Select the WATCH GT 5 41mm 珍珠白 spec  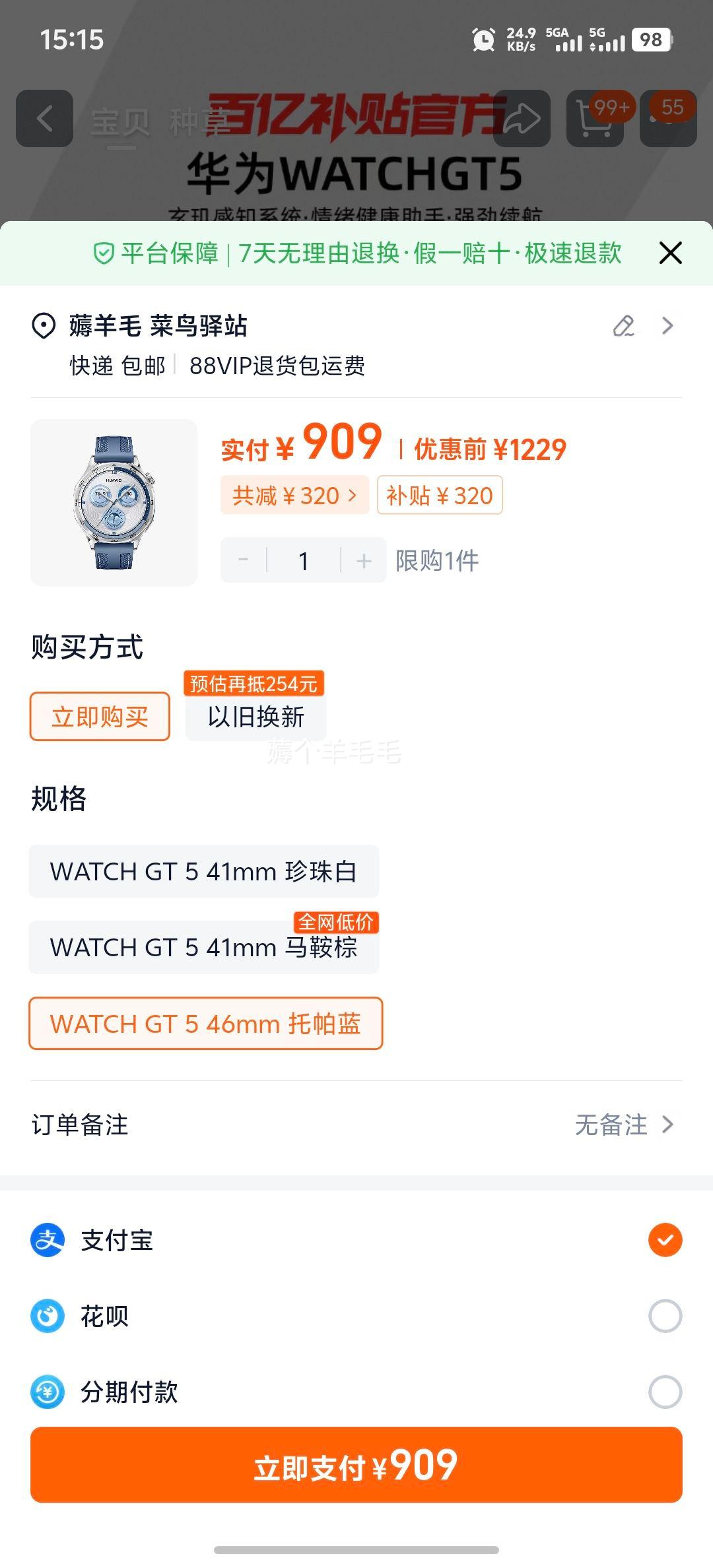point(205,871)
